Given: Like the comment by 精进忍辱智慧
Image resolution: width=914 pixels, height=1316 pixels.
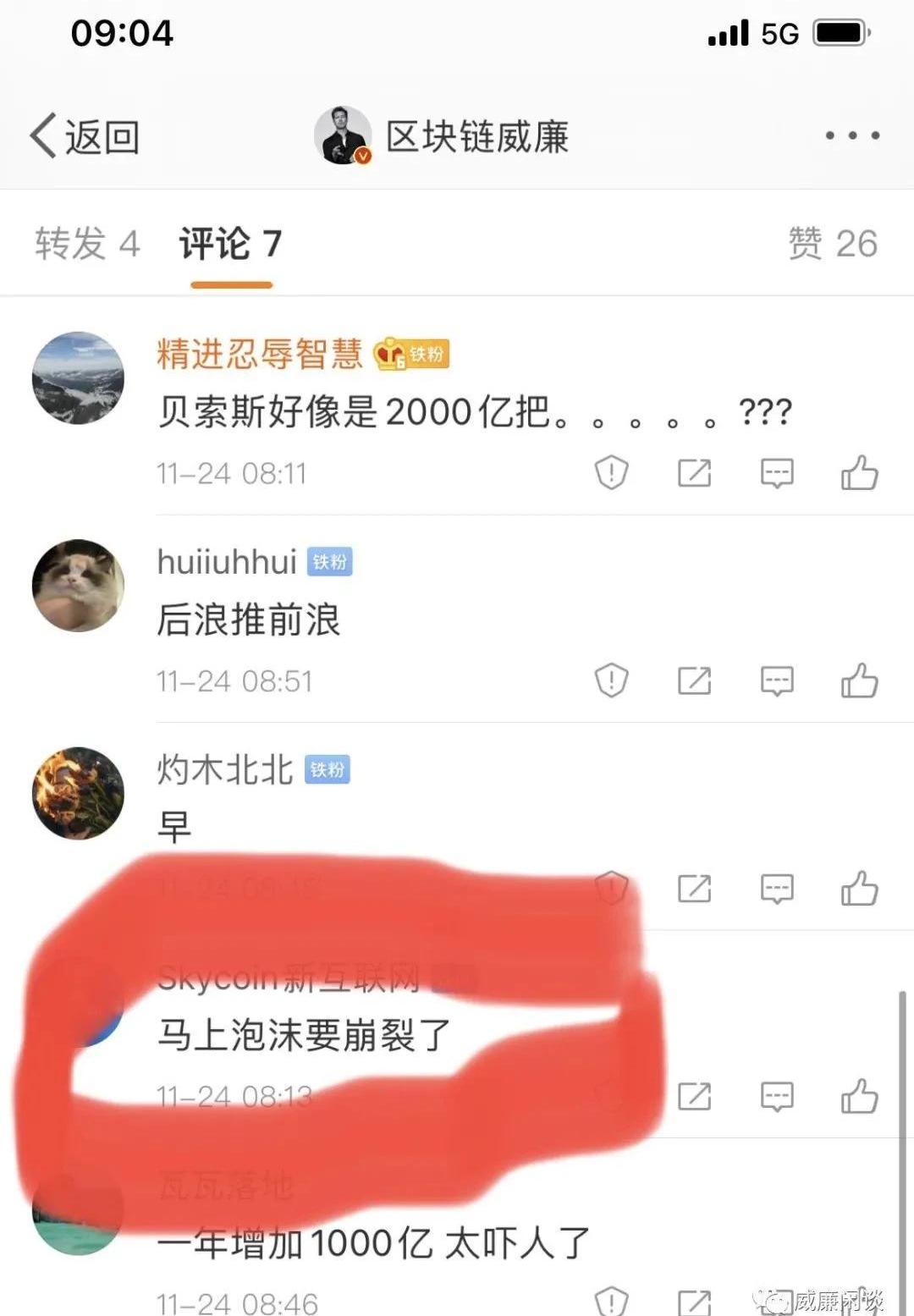Looking at the screenshot, I should 859,472.
